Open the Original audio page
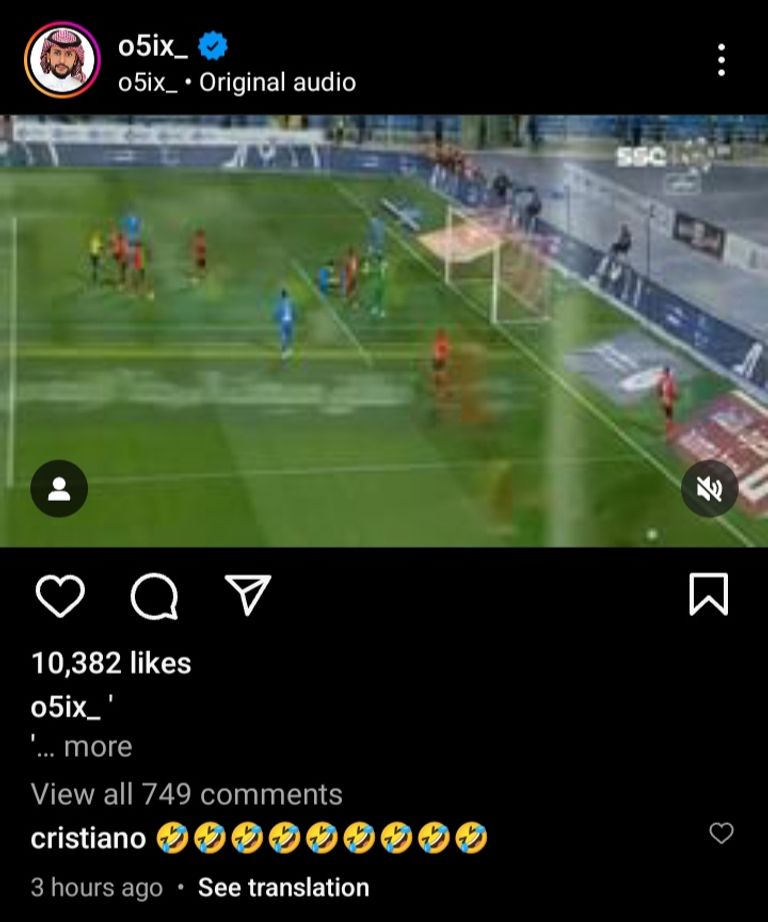The height and width of the screenshot is (922, 768). [x=277, y=84]
